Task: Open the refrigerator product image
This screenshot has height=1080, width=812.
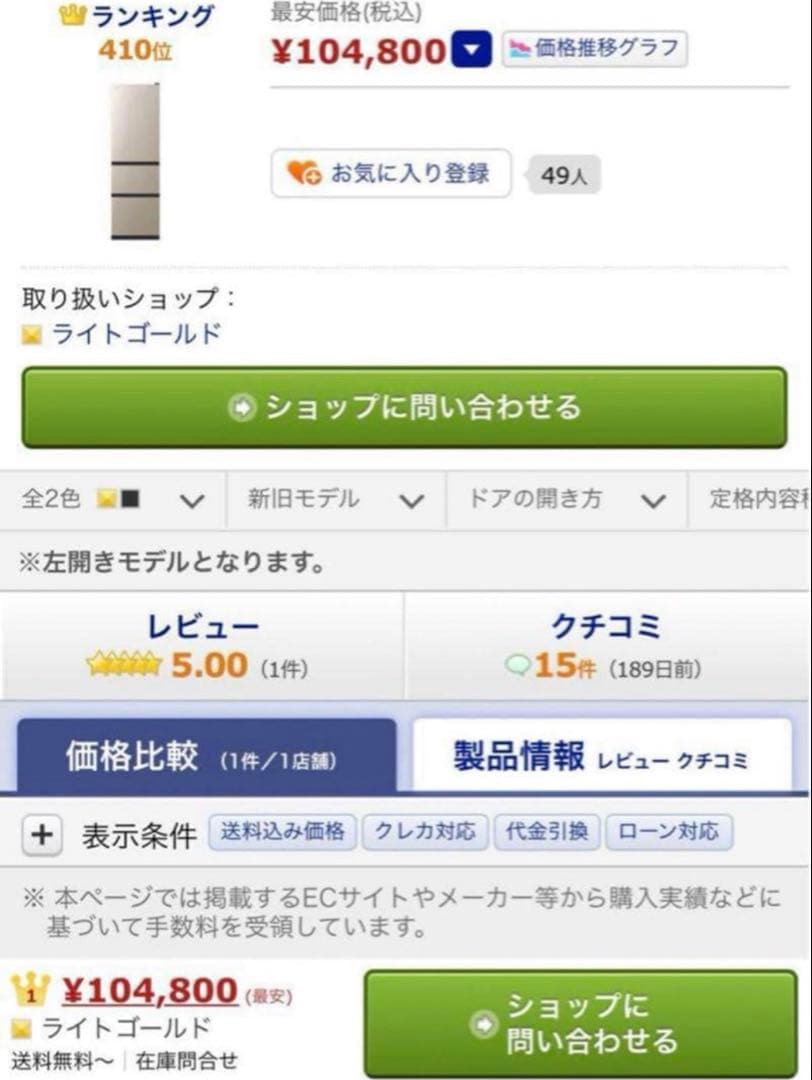Action: (135, 161)
